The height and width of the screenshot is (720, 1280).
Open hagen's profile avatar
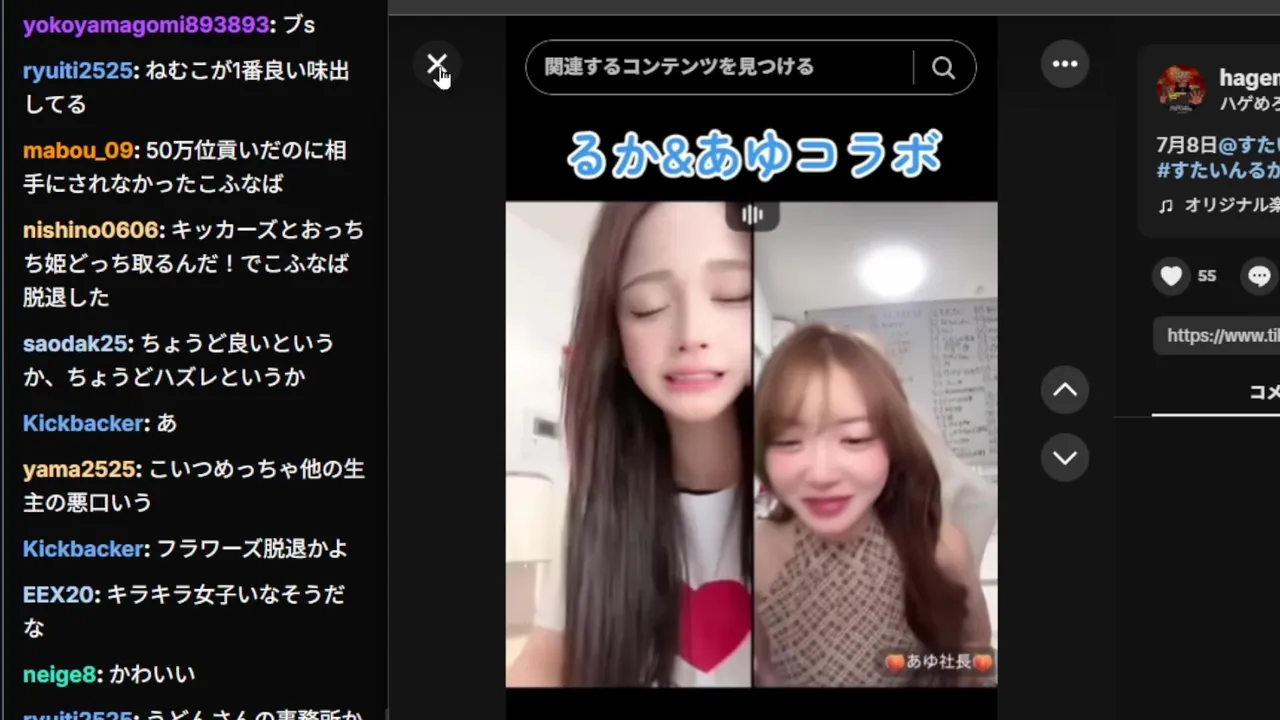[1181, 89]
